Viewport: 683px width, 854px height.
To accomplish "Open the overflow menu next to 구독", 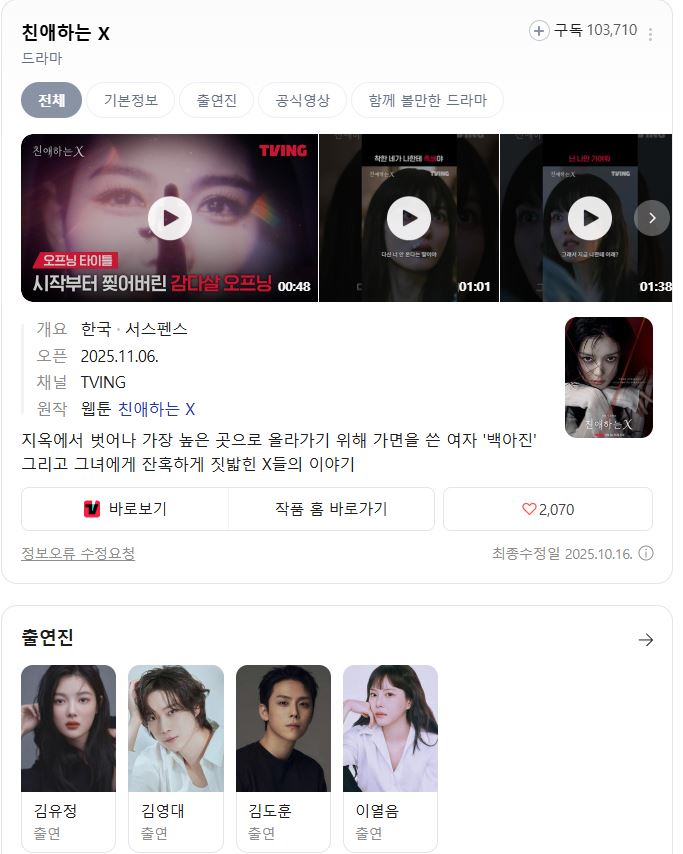I will tap(651, 34).
